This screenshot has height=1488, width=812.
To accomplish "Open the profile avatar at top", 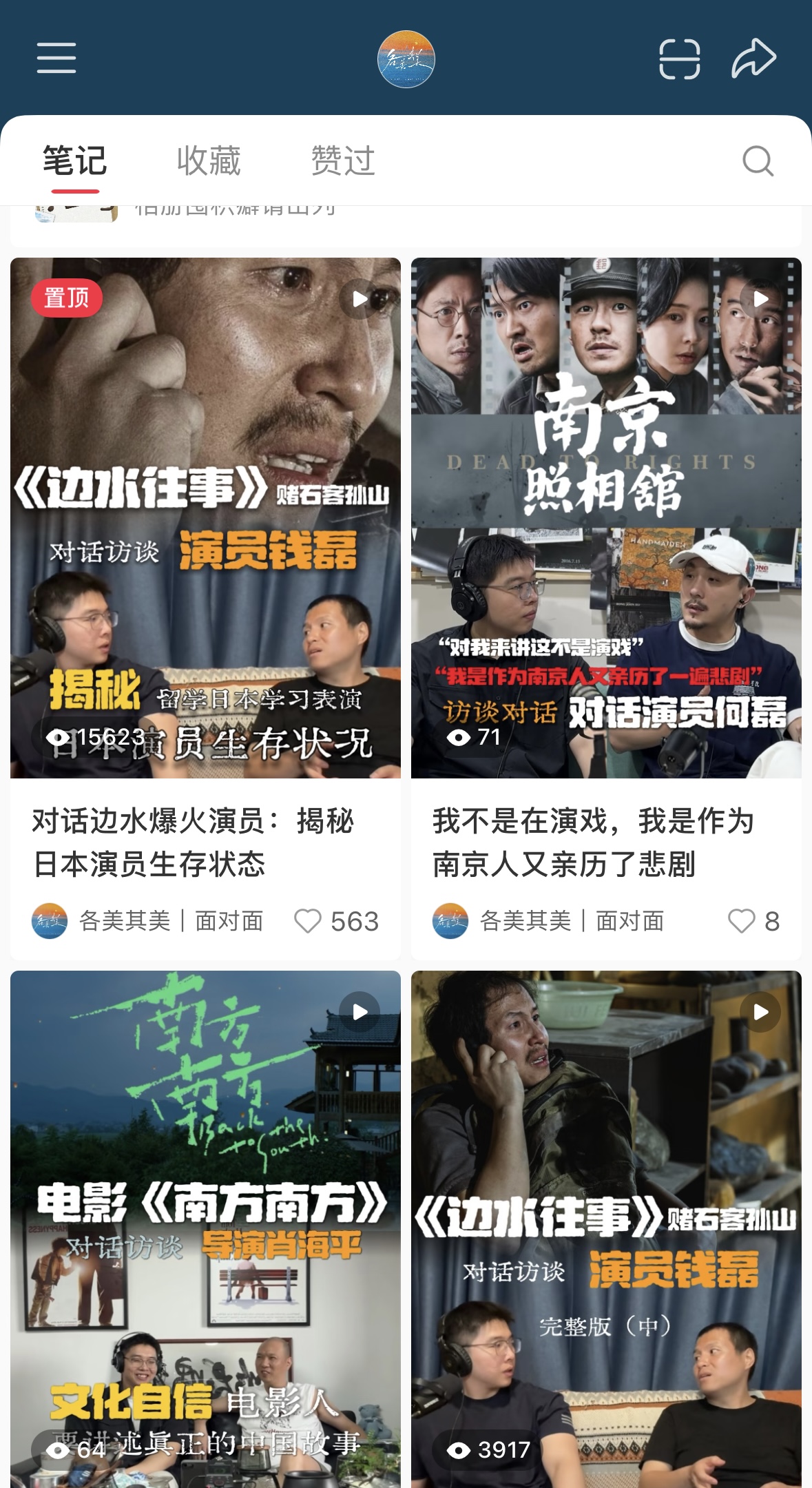I will [406, 59].
